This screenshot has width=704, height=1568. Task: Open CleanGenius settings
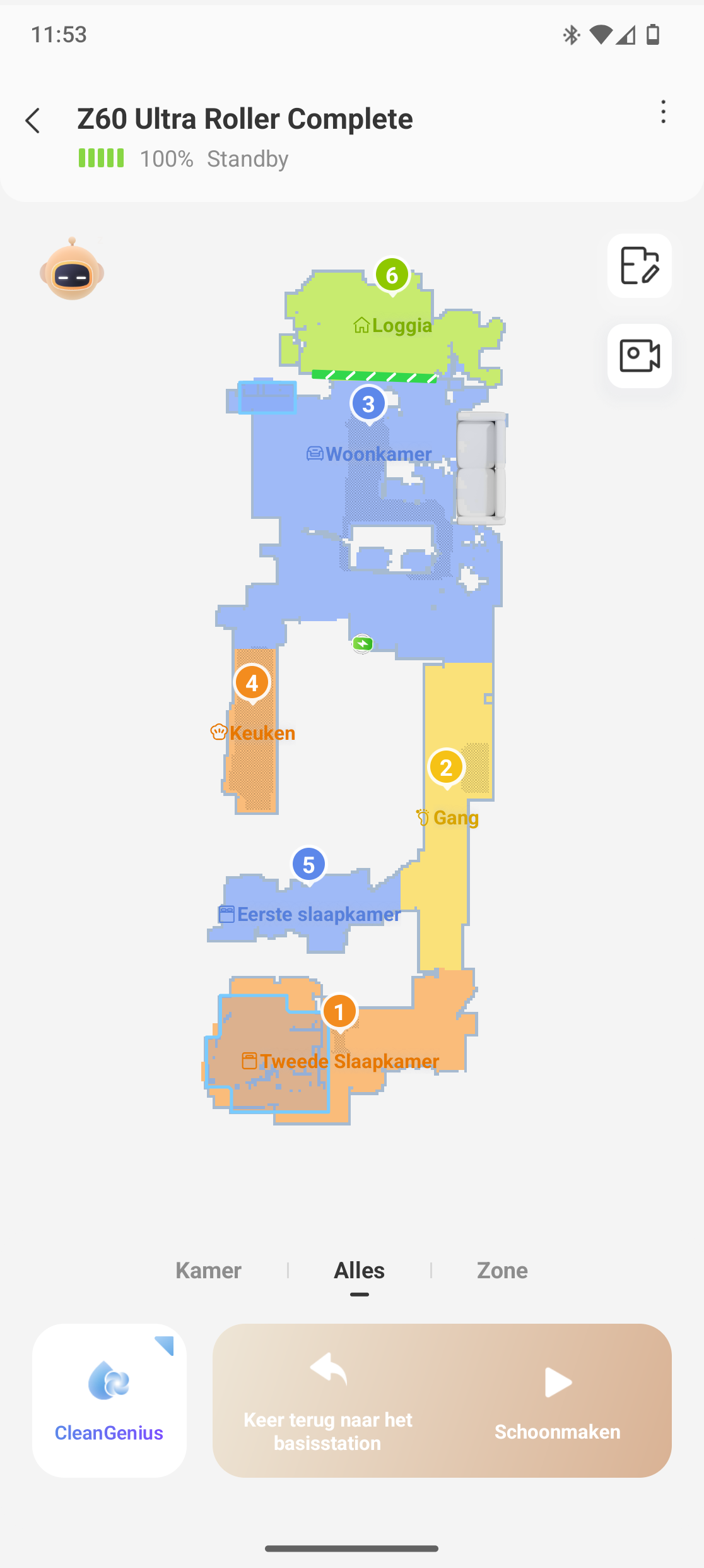[109, 1400]
